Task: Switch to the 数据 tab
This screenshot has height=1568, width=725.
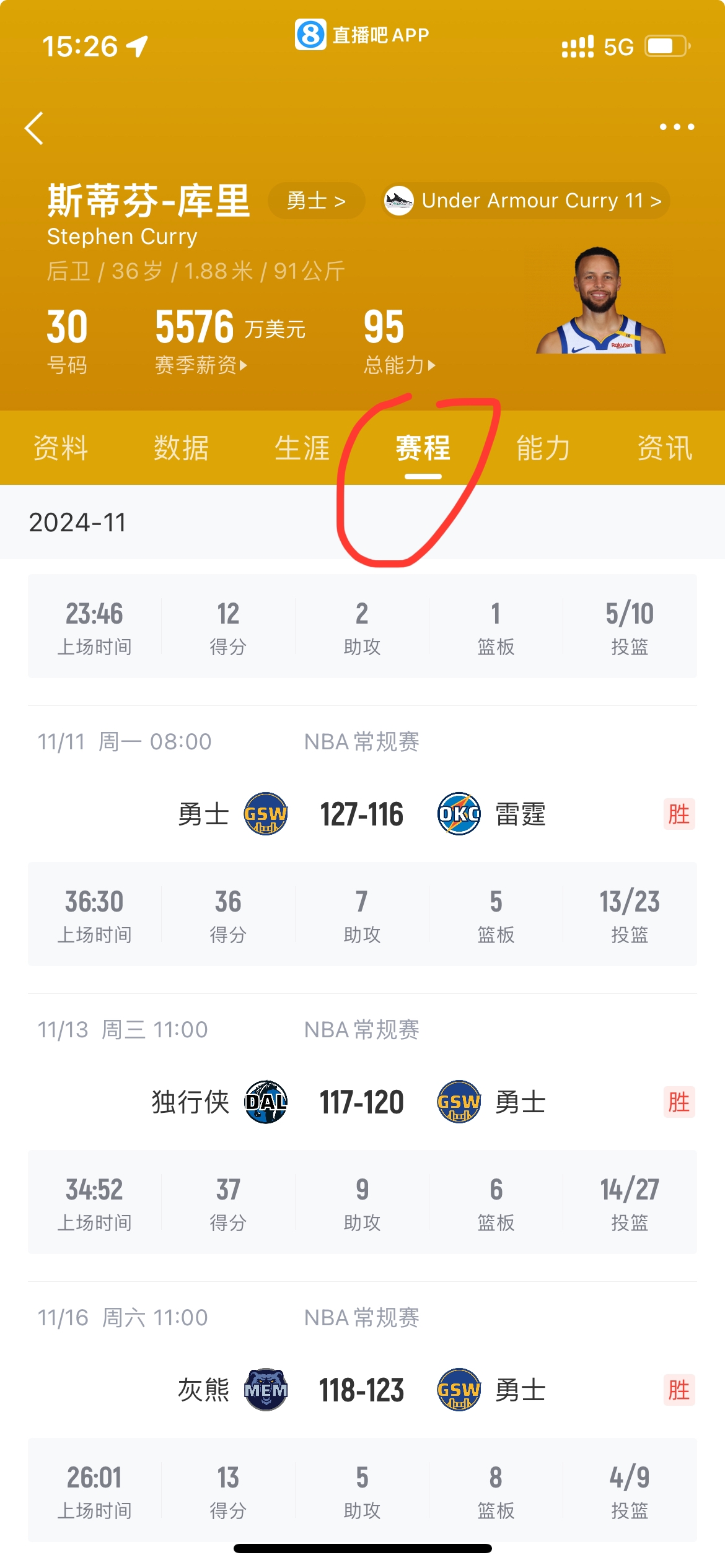Action: pos(181,448)
